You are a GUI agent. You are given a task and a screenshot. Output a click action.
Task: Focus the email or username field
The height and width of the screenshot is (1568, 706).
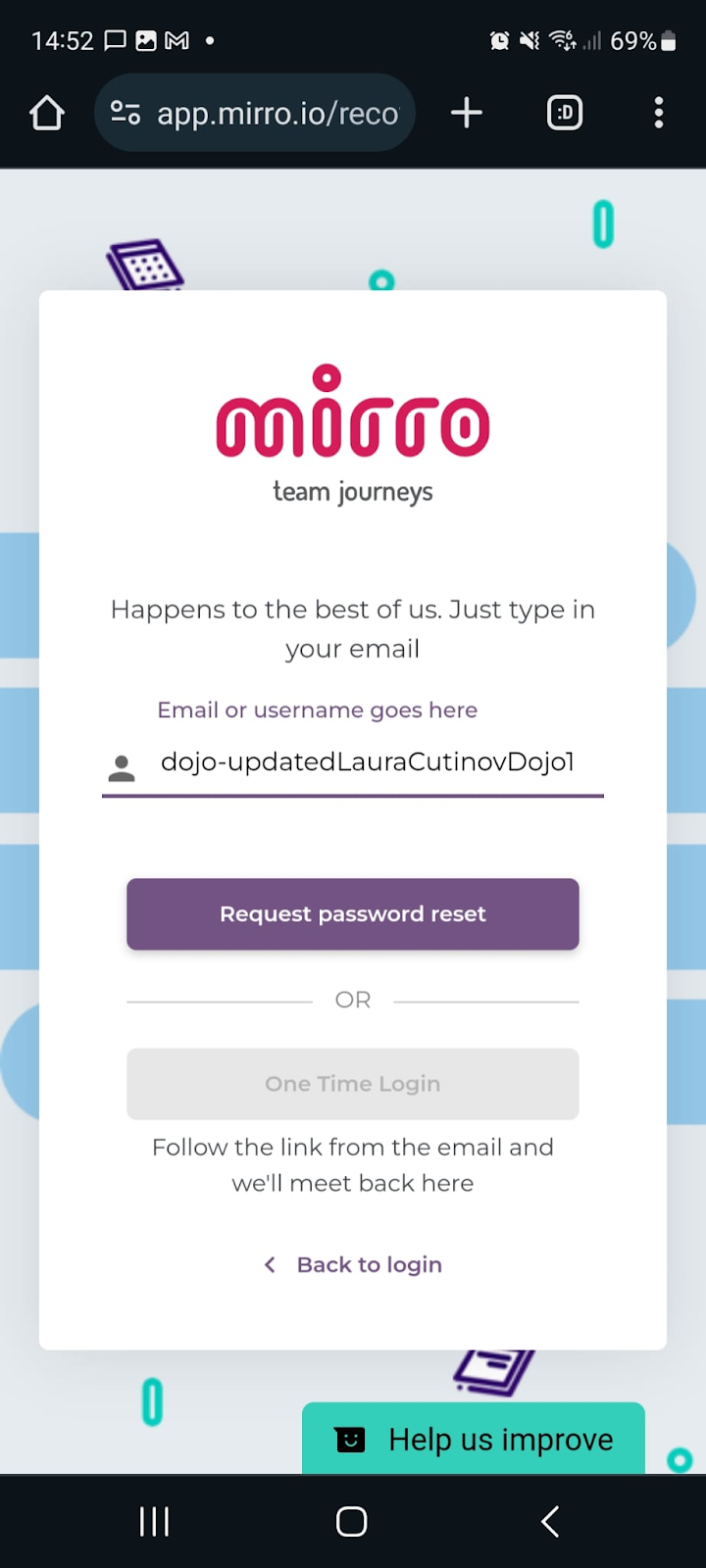pyautogui.click(x=367, y=762)
